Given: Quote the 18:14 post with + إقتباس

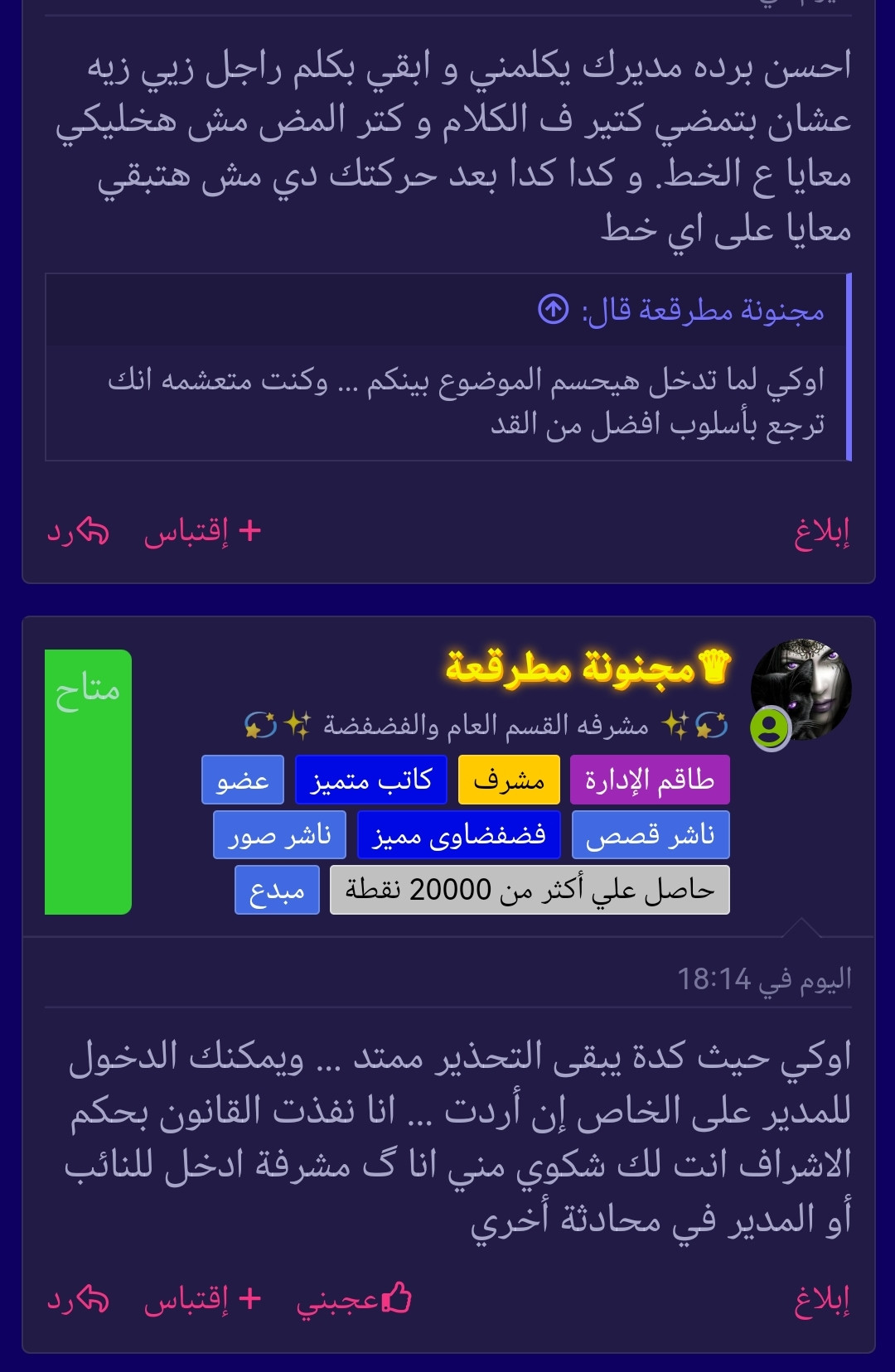Looking at the screenshot, I should (203, 1299).
